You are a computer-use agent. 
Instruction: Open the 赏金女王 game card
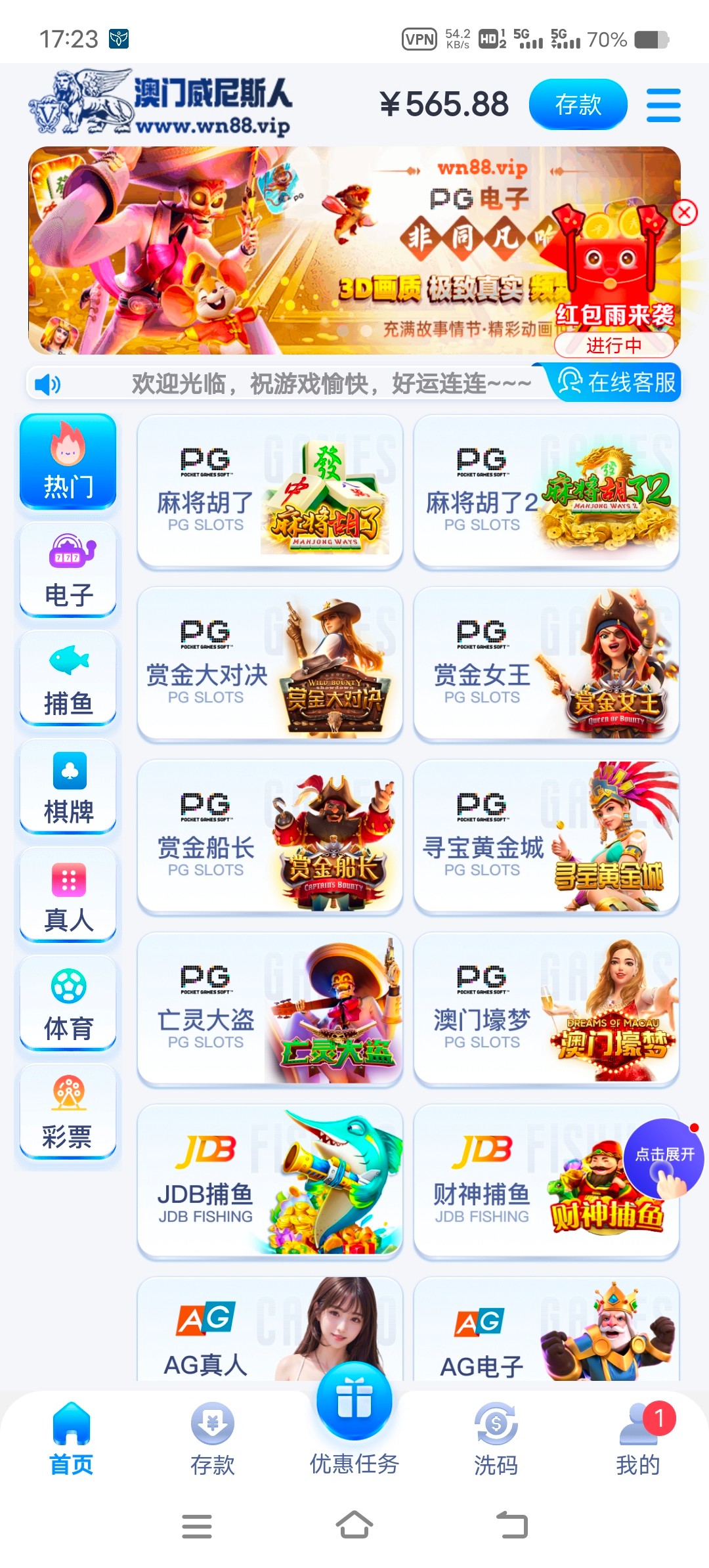point(546,664)
